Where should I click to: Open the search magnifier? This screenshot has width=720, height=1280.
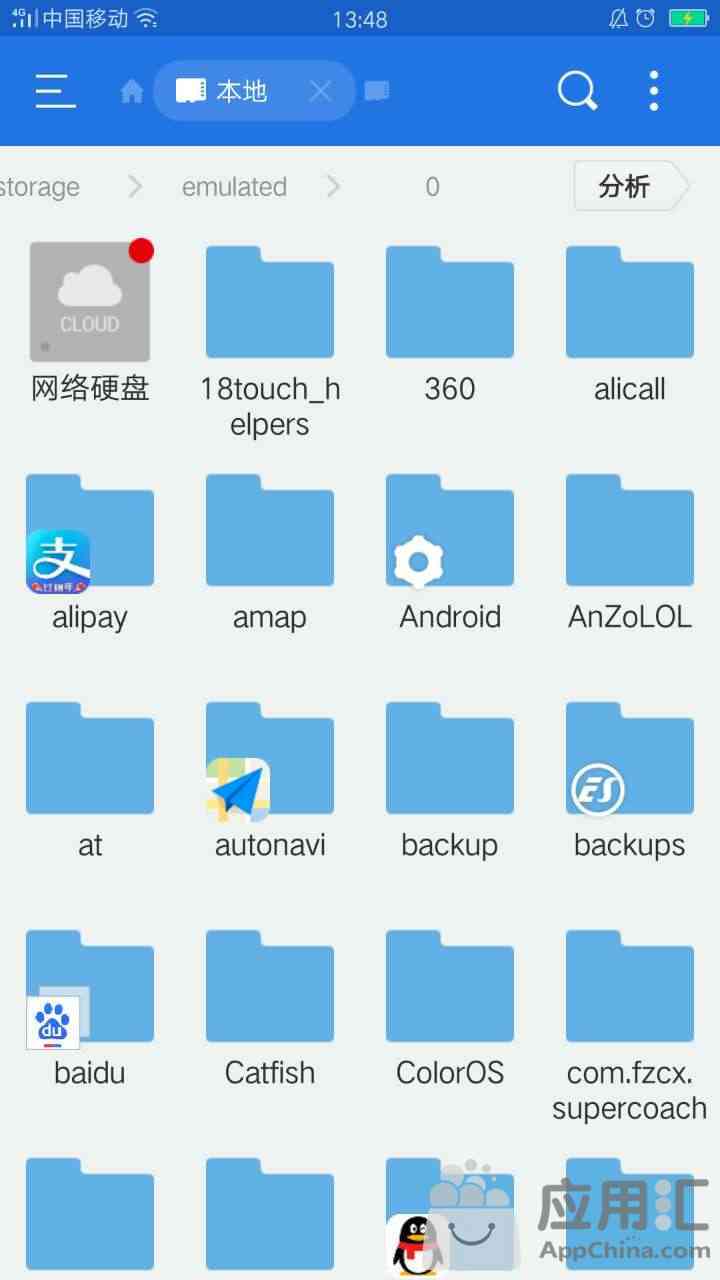(x=577, y=91)
